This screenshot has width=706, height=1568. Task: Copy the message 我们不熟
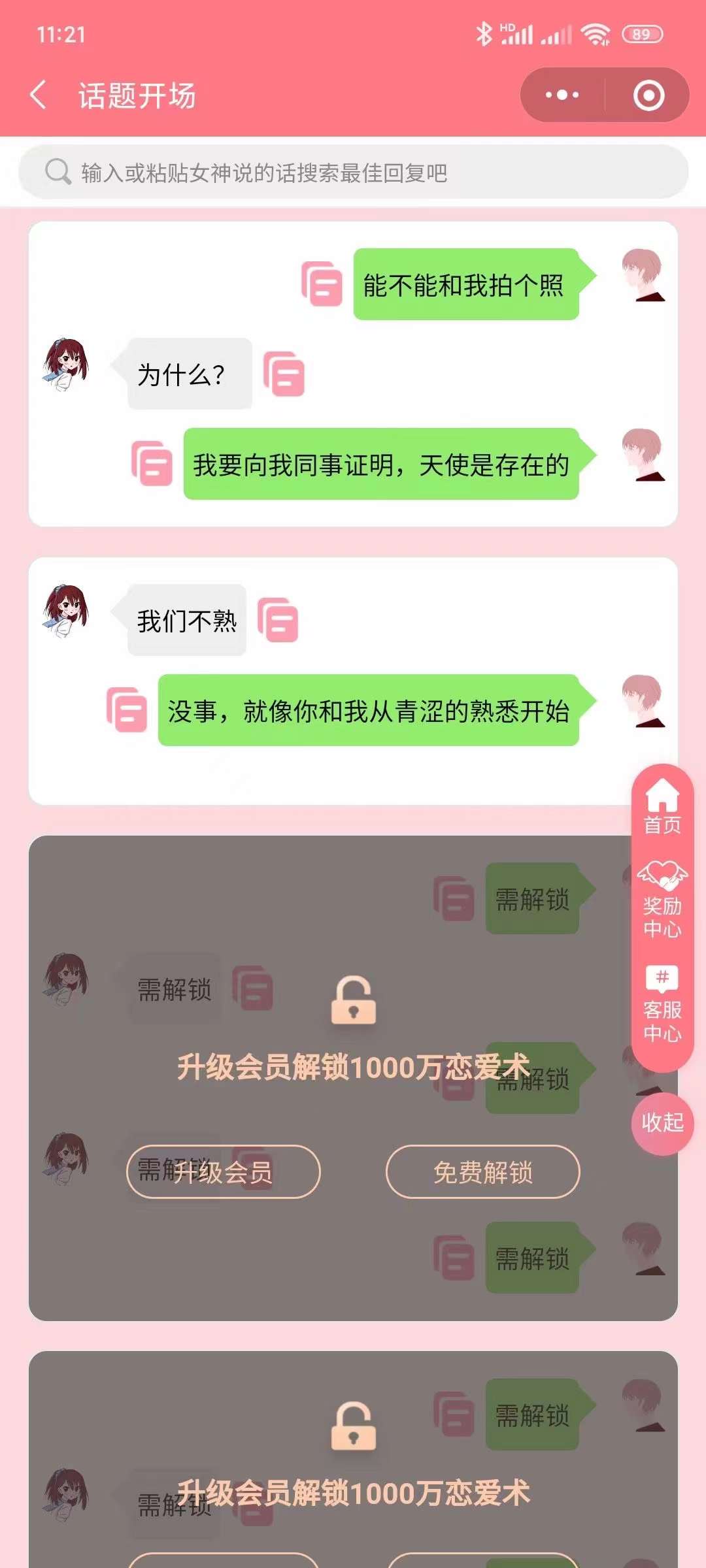tap(278, 620)
